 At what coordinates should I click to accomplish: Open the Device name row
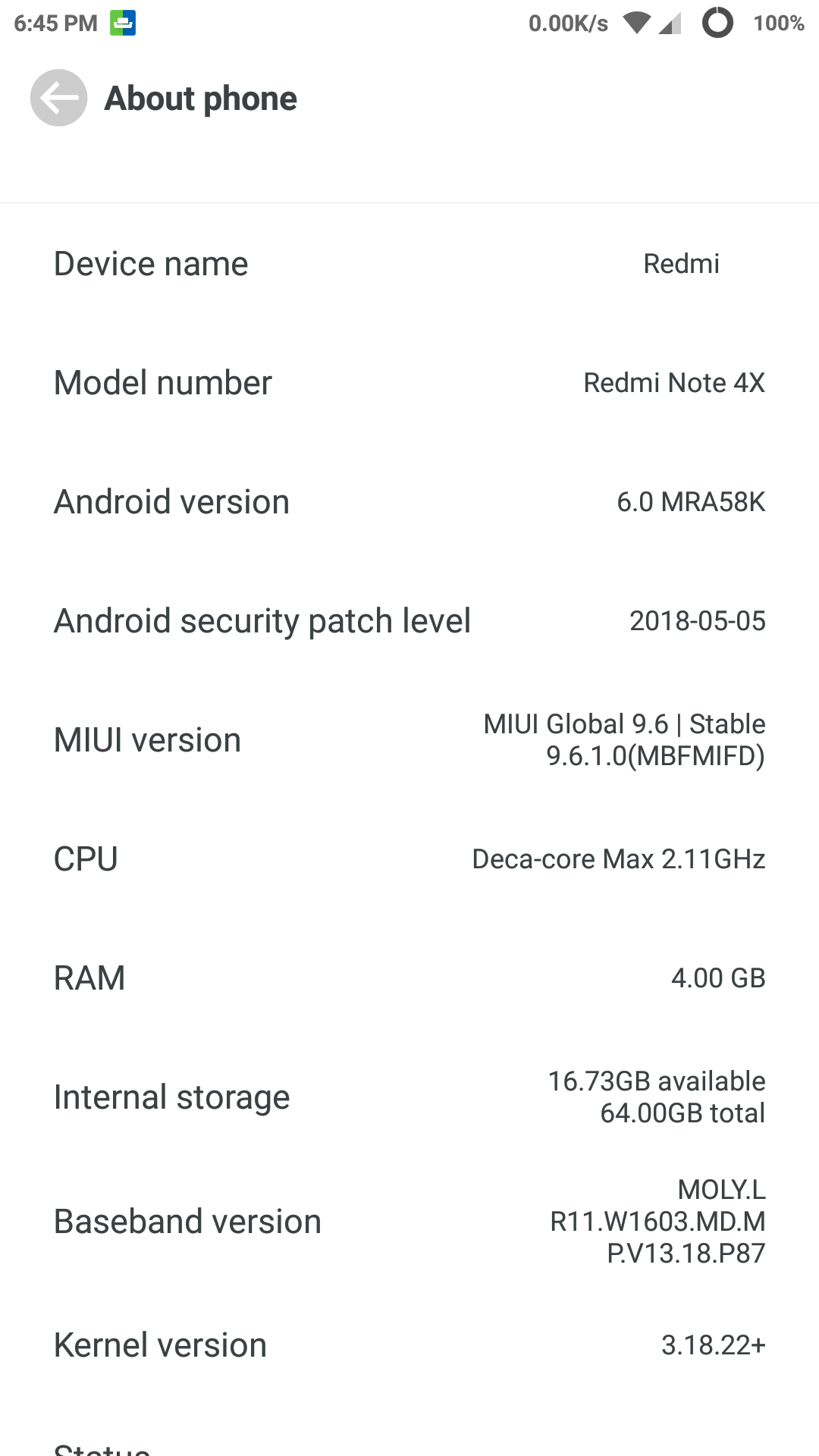(x=409, y=264)
